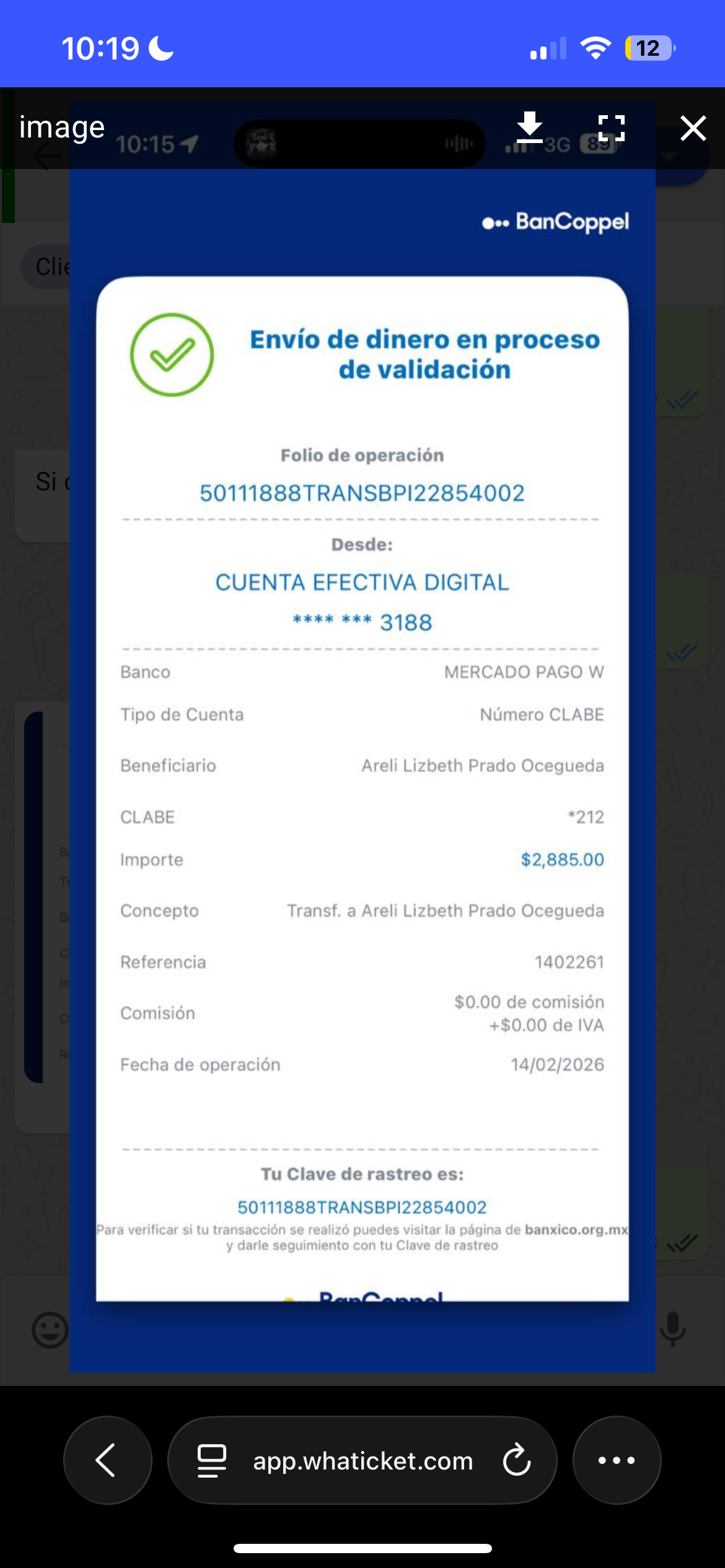Reload the app.whaticket.com page
This screenshot has width=725, height=1568.
pyautogui.click(x=517, y=1460)
